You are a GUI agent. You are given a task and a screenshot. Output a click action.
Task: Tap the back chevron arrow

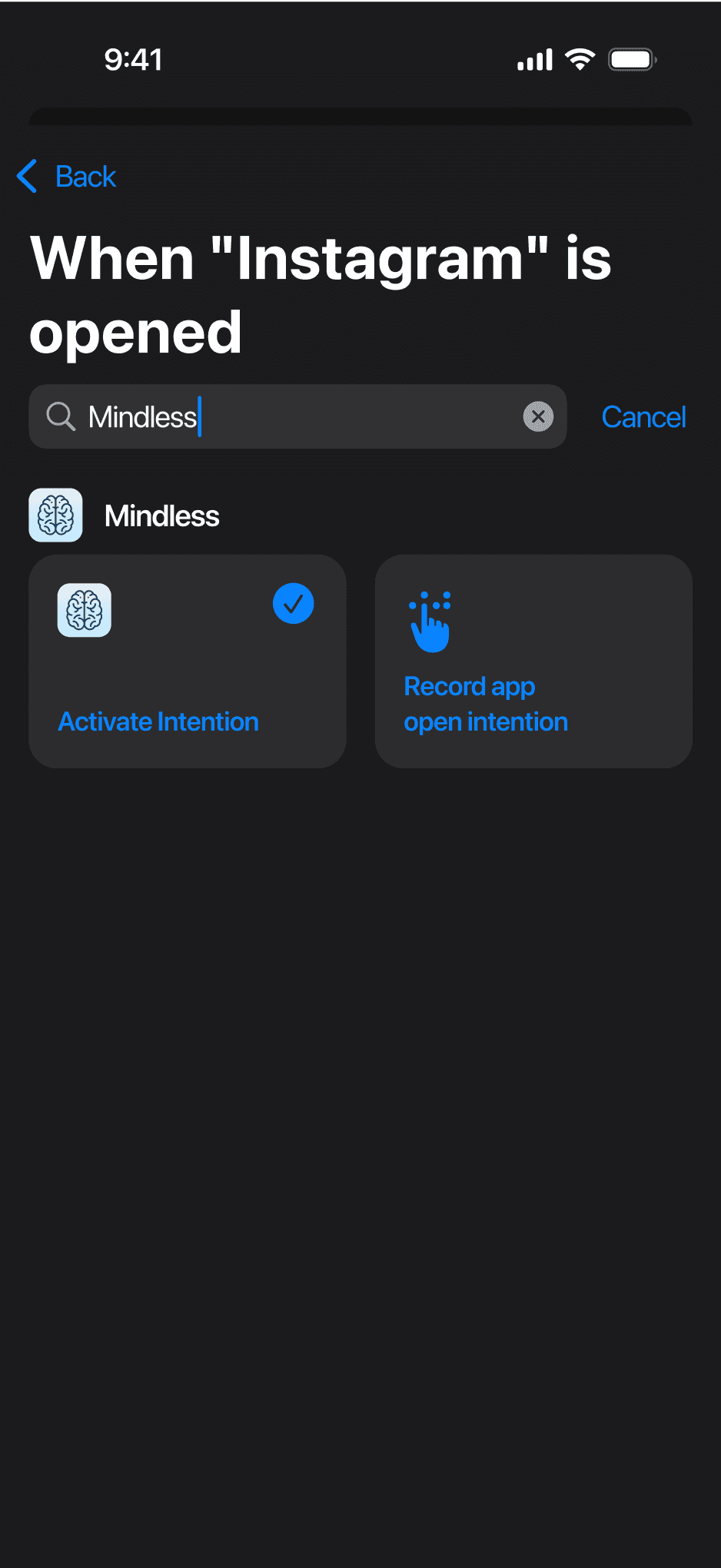click(27, 176)
